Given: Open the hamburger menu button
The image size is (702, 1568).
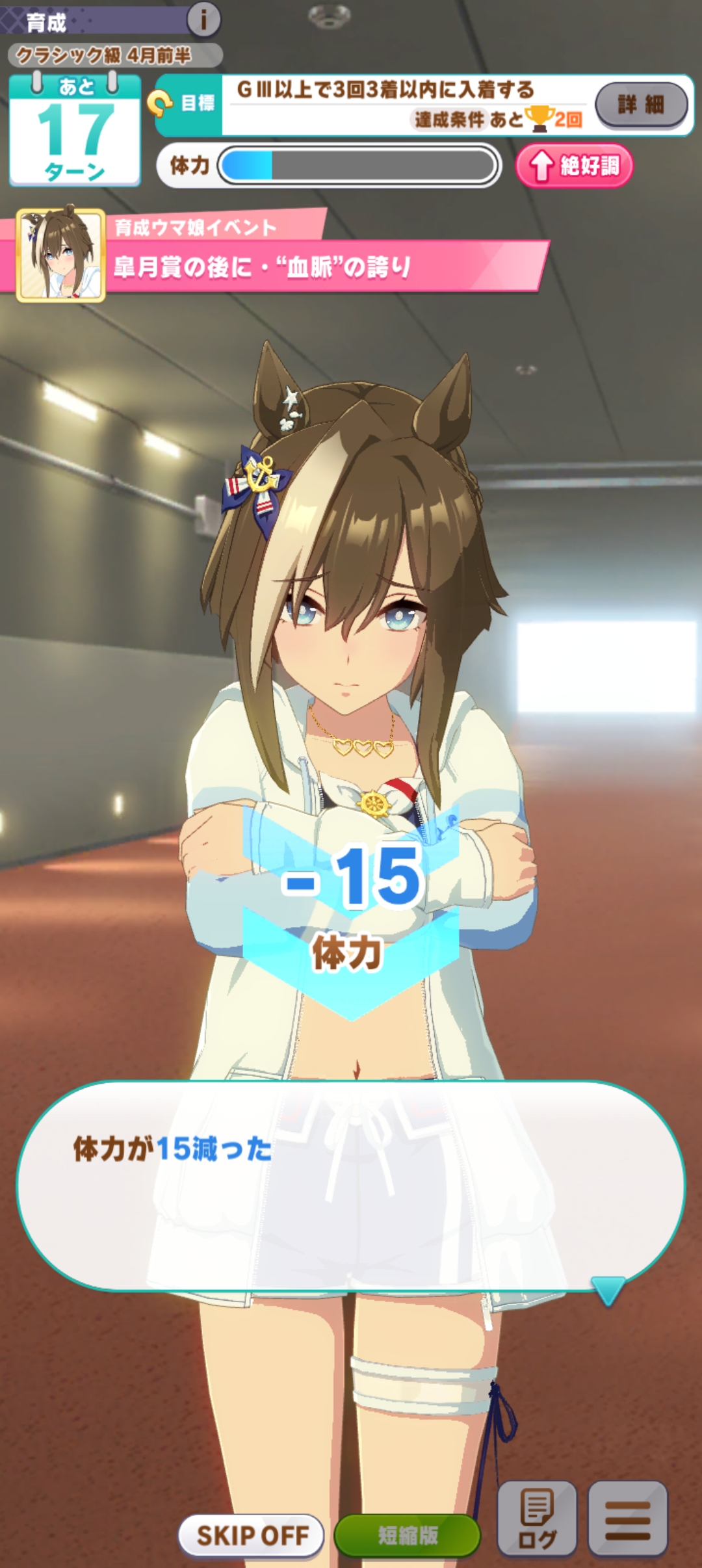Looking at the screenshot, I should (x=627, y=1519).
